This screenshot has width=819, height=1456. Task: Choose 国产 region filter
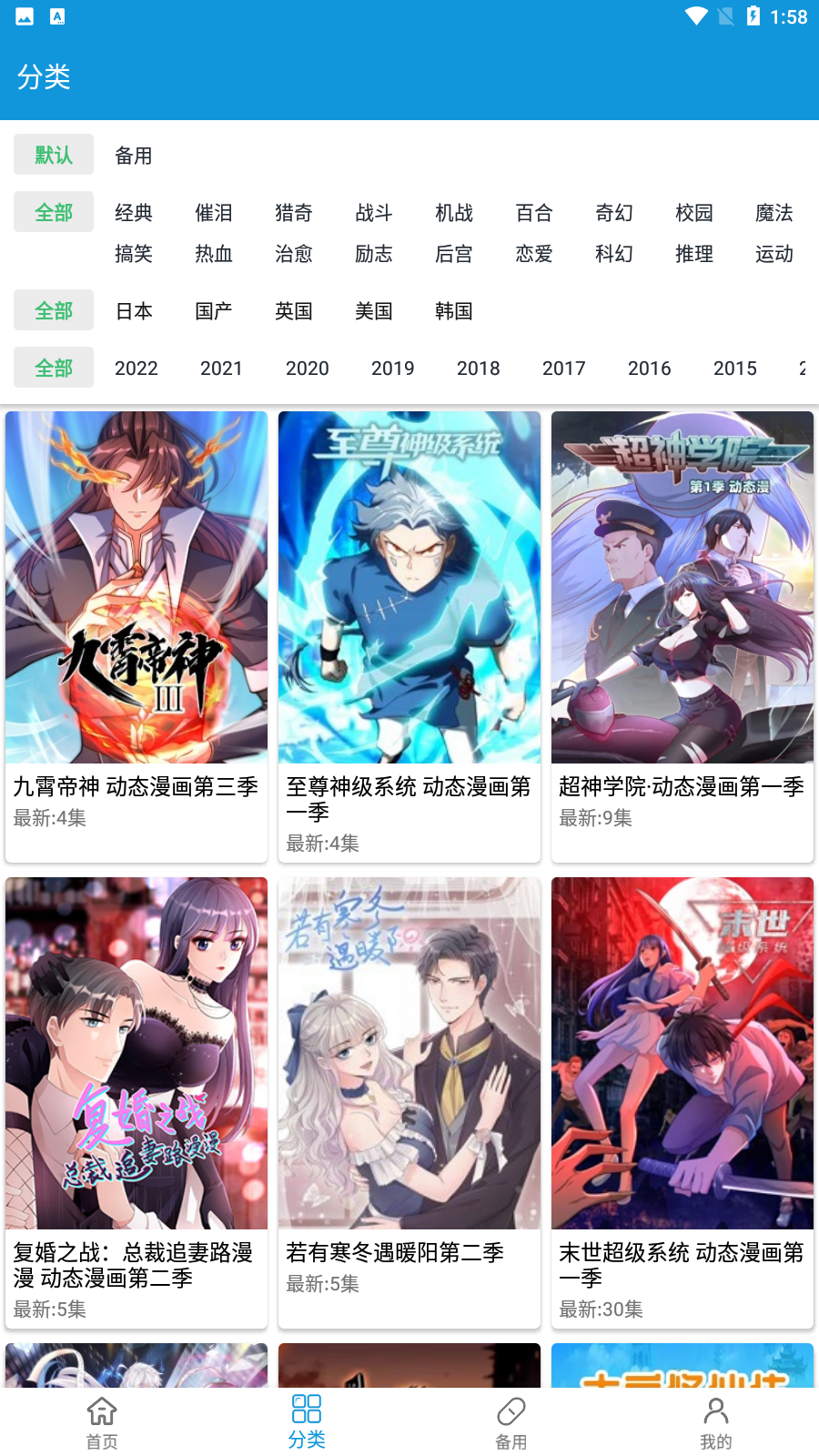214,311
